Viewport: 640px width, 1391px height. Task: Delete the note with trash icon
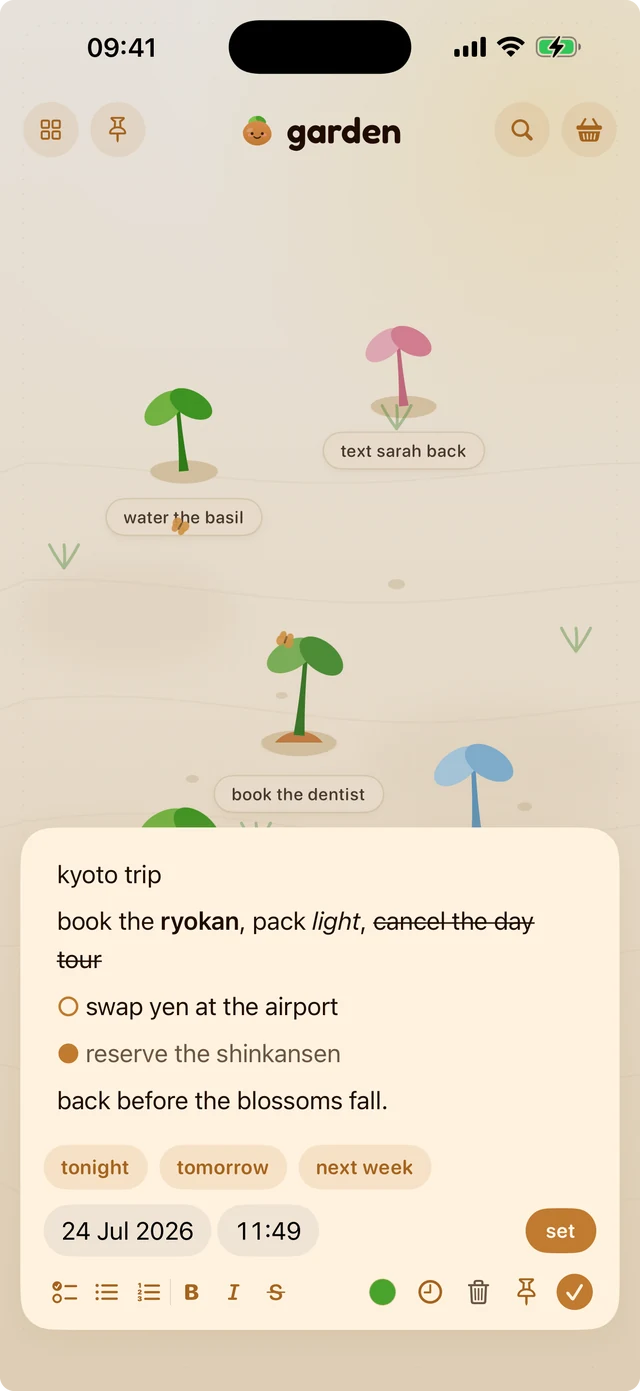[479, 1292]
